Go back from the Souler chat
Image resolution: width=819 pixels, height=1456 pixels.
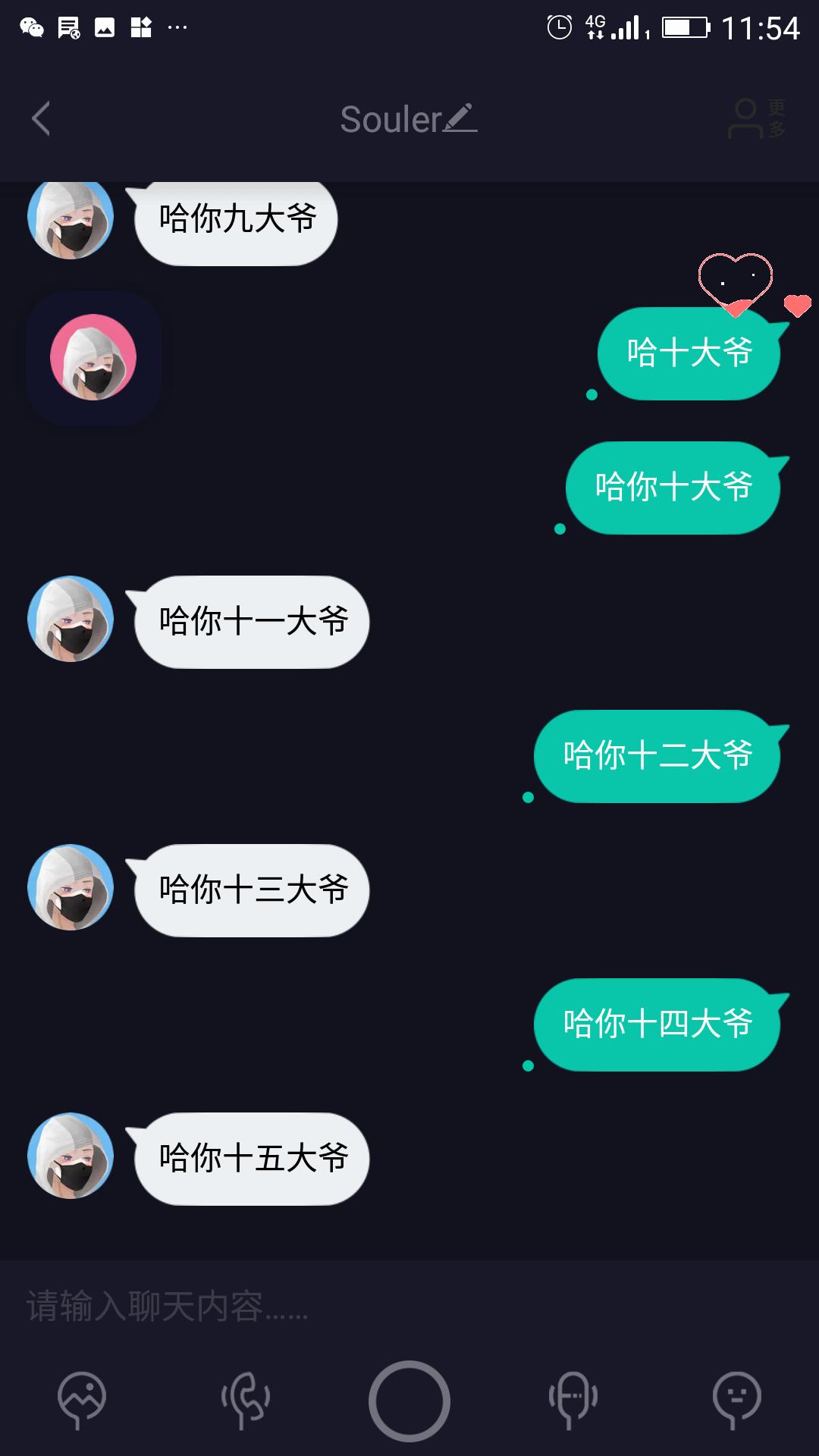[41, 119]
